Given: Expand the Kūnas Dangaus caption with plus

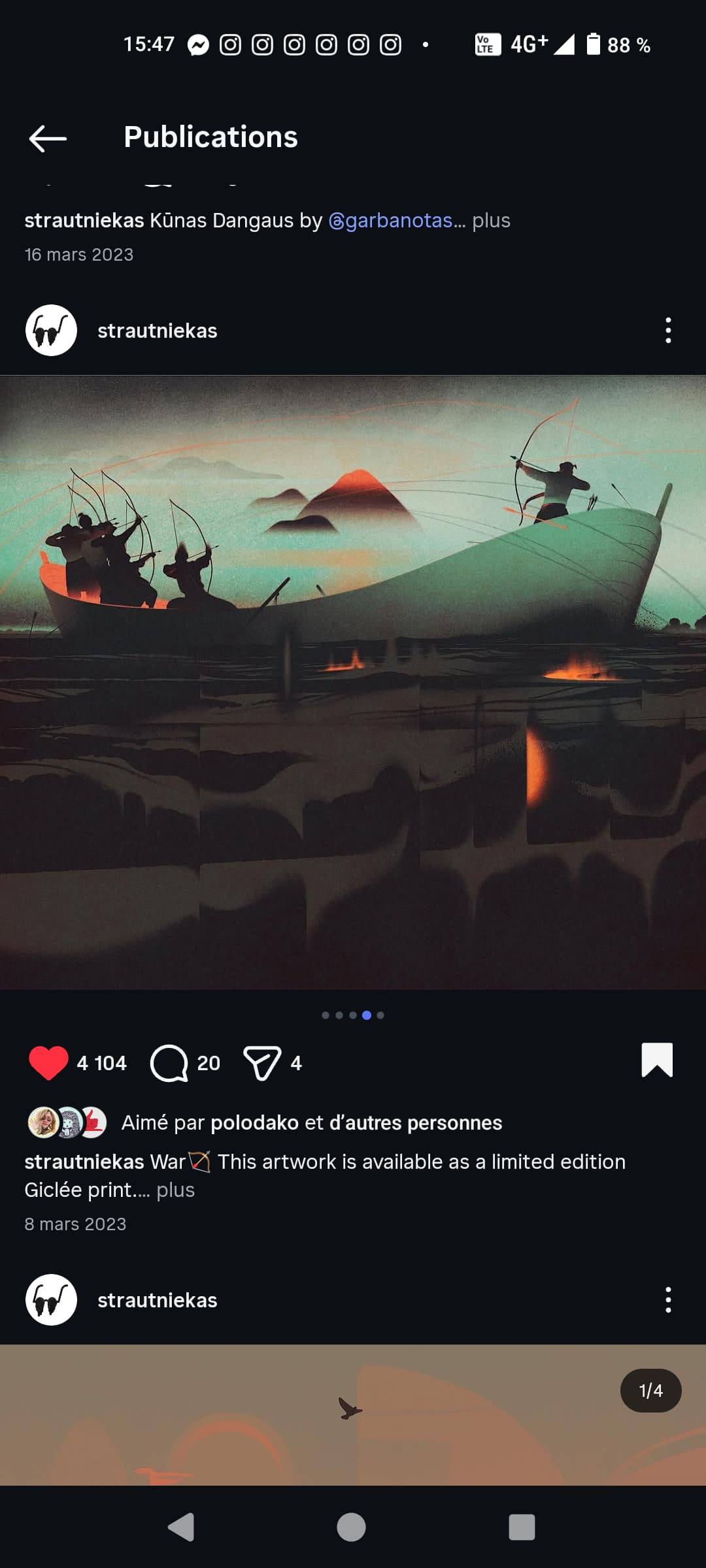Looking at the screenshot, I should click(x=491, y=221).
